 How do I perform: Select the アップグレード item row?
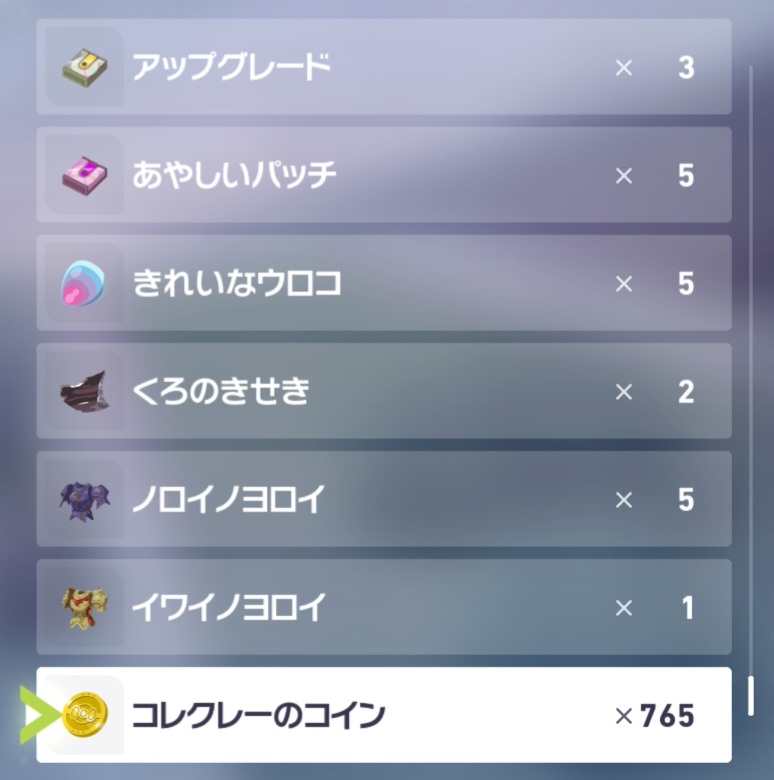[384, 67]
